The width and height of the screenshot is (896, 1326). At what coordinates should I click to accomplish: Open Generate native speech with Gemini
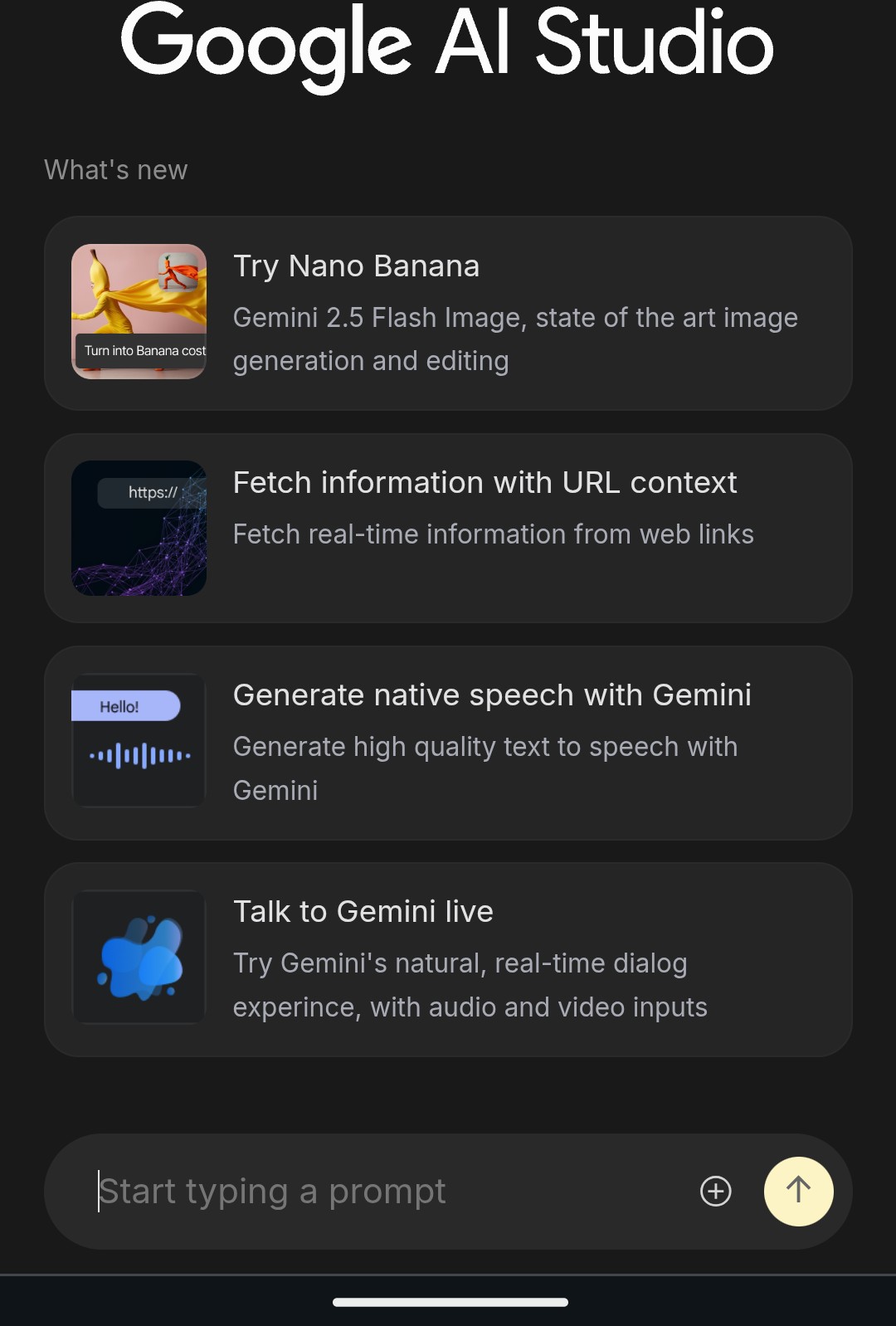(448, 741)
